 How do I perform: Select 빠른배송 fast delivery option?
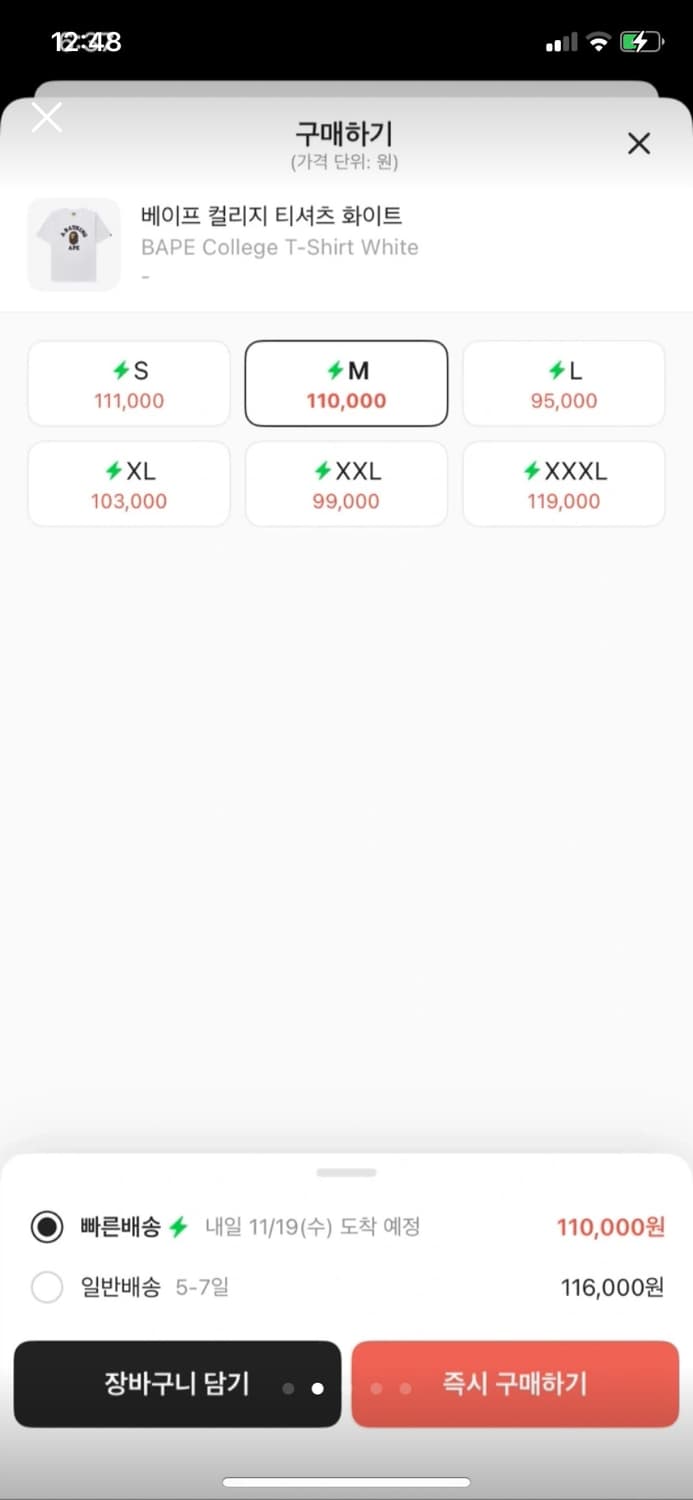pyautogui.click(x=47, y=1227)
